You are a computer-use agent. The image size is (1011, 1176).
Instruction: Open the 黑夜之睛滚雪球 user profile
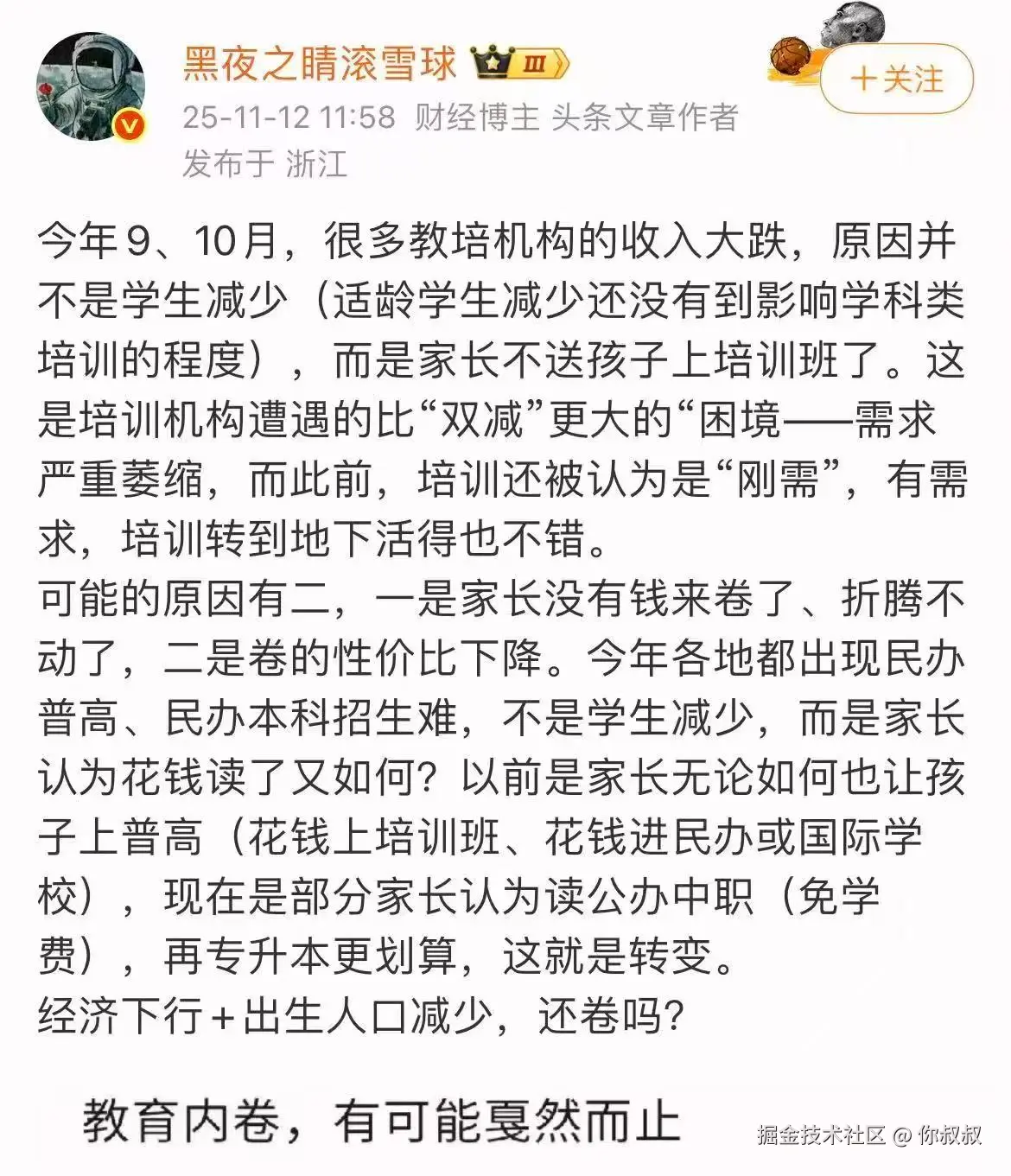pyautogui.click(x=318, y=63)
